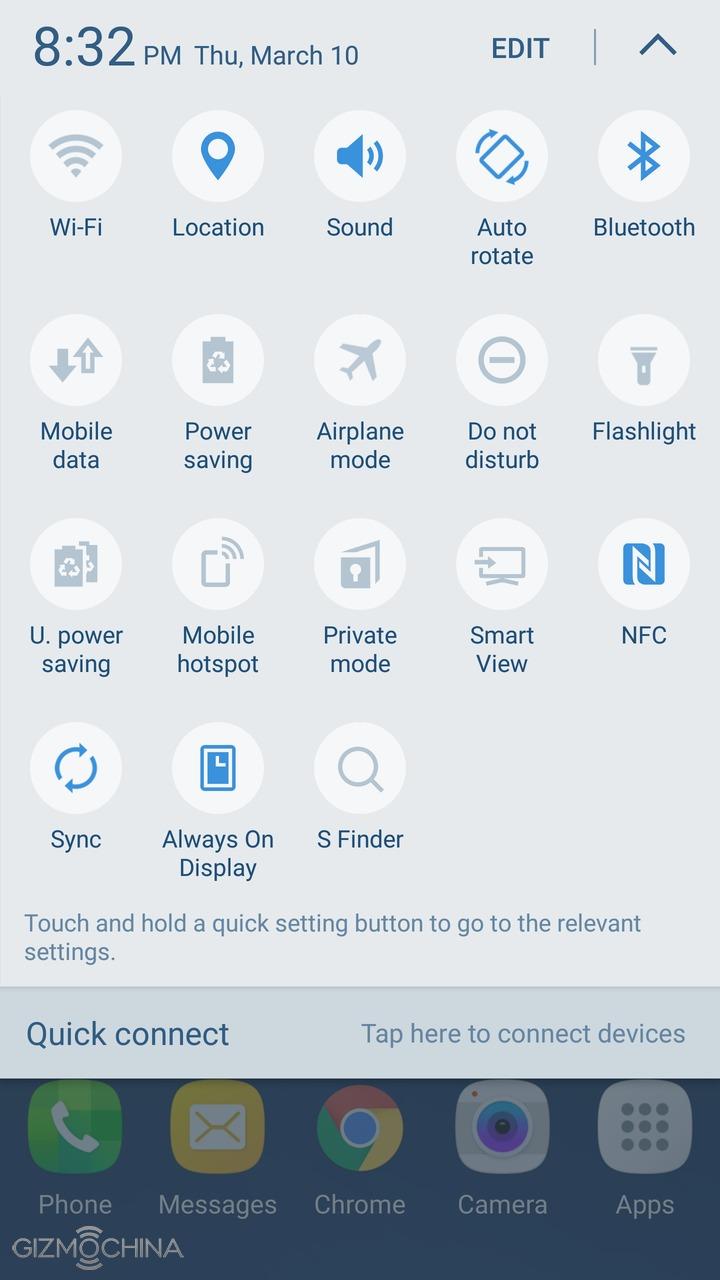720x1280 pixels.
Task: Enable Mobile data
Action: tap(76, 361)
